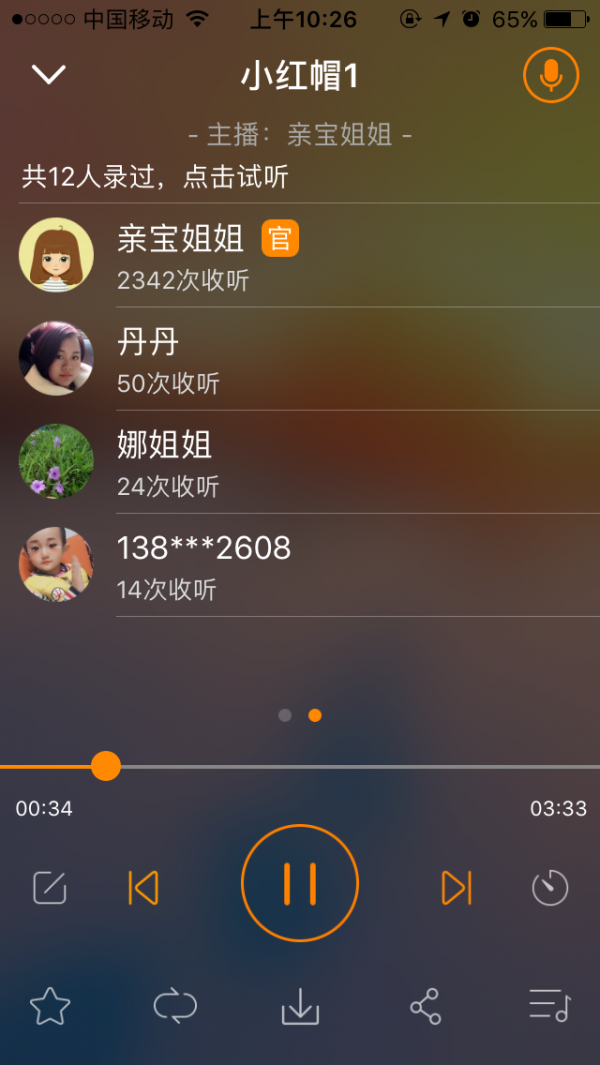
Task: Skip to the previous track
Action: [144, 887]
